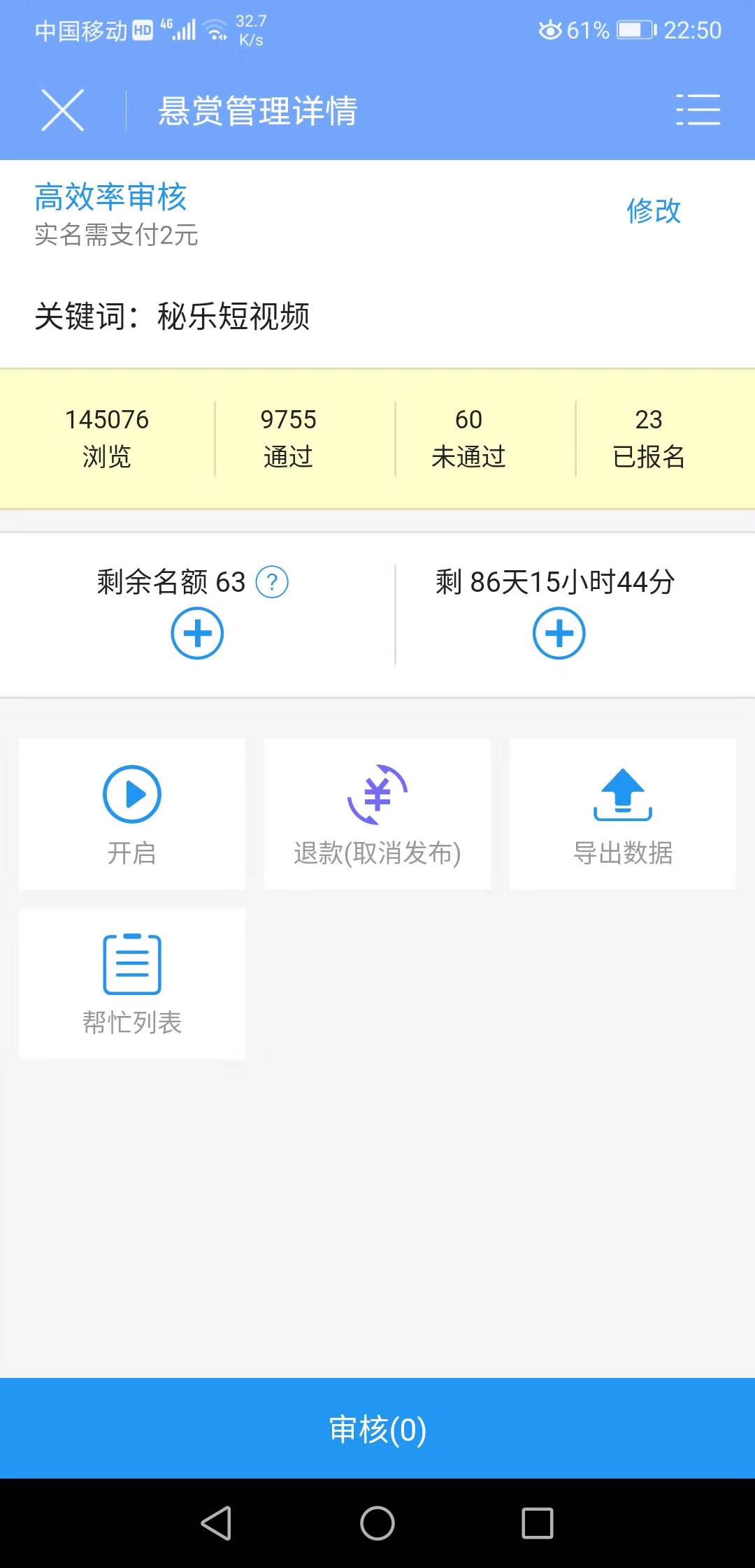The width and height of the screenshot is (755, 1568).
Task: Tap the 审核(0) bottom button
Action: click(377, 1428)
